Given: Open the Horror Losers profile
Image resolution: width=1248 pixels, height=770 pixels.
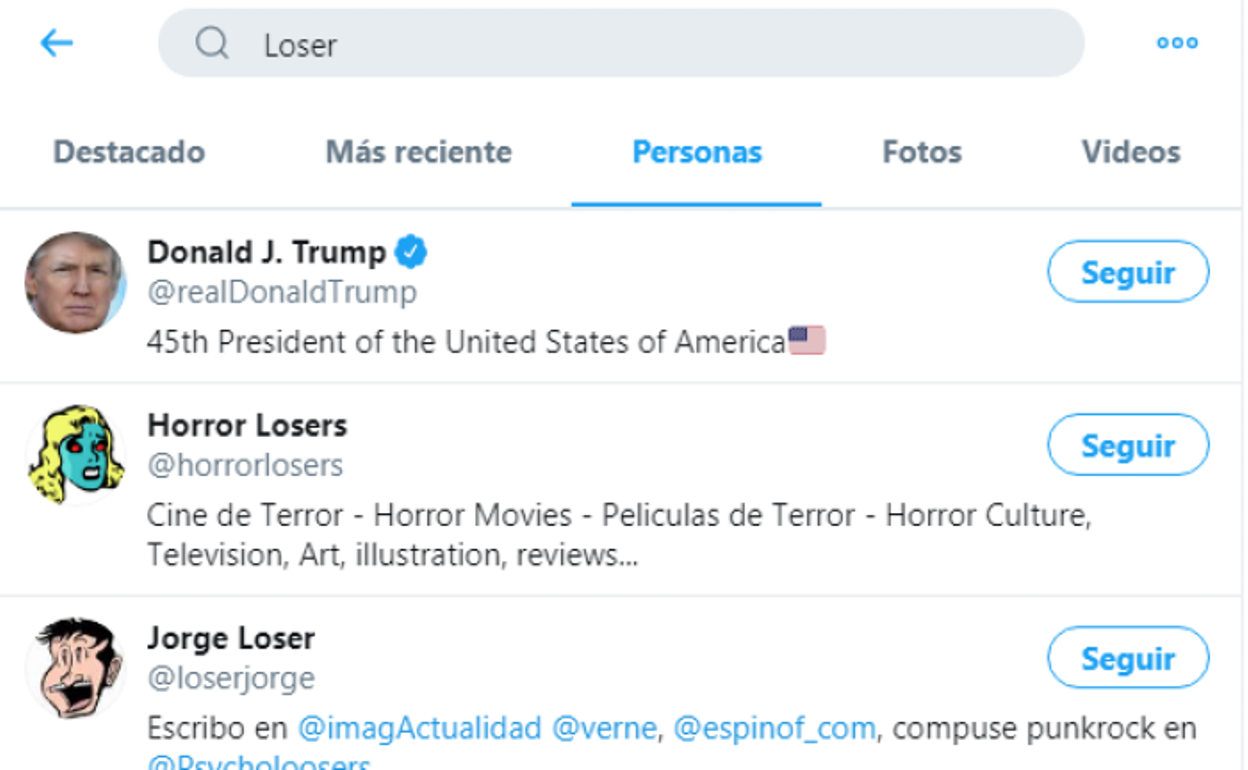Looking at the screenshot, I should [x=247, y=425].
